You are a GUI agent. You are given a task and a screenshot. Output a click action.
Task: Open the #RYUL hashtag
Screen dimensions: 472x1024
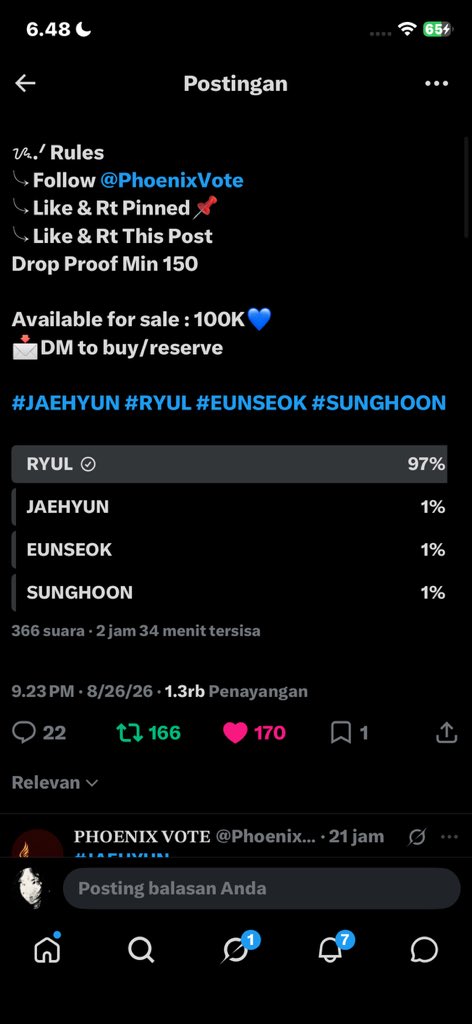157,402
